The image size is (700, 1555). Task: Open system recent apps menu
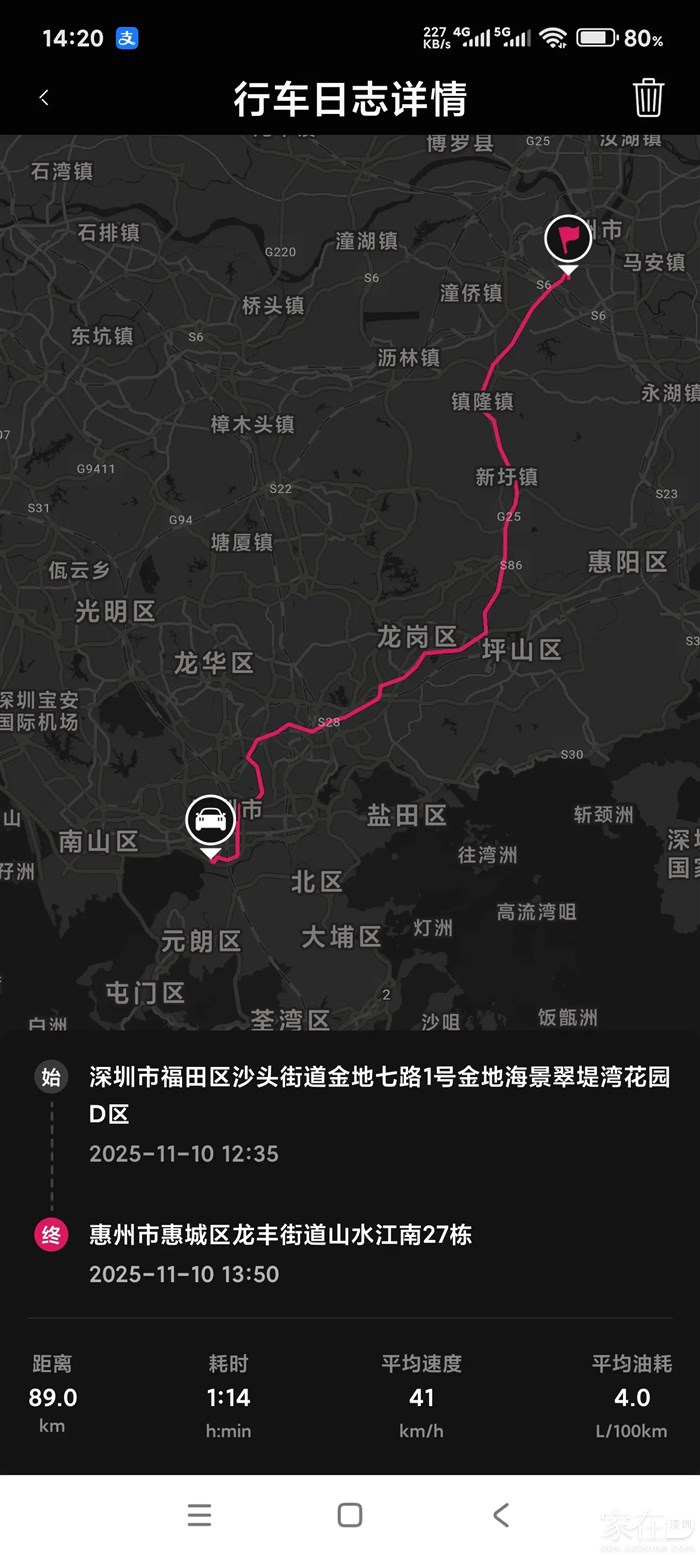pyautogui.click(x=199, y=1514)
